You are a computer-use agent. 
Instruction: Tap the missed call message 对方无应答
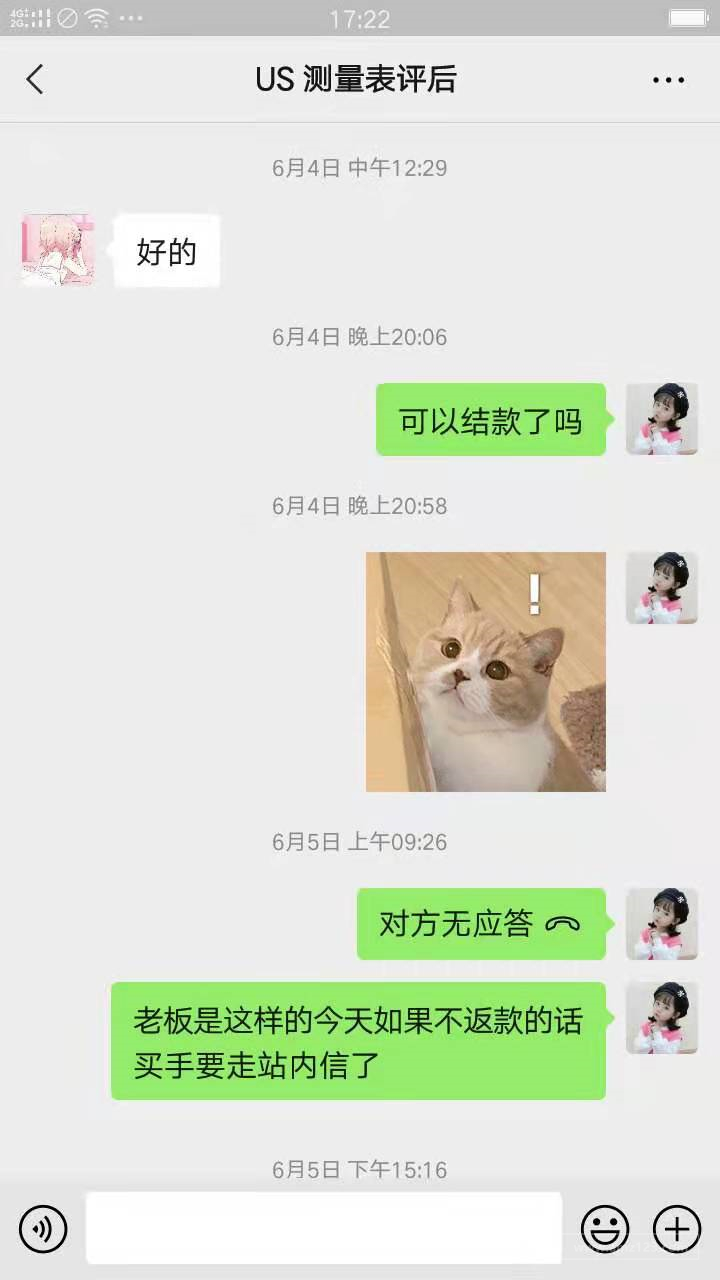coord(481,924)
